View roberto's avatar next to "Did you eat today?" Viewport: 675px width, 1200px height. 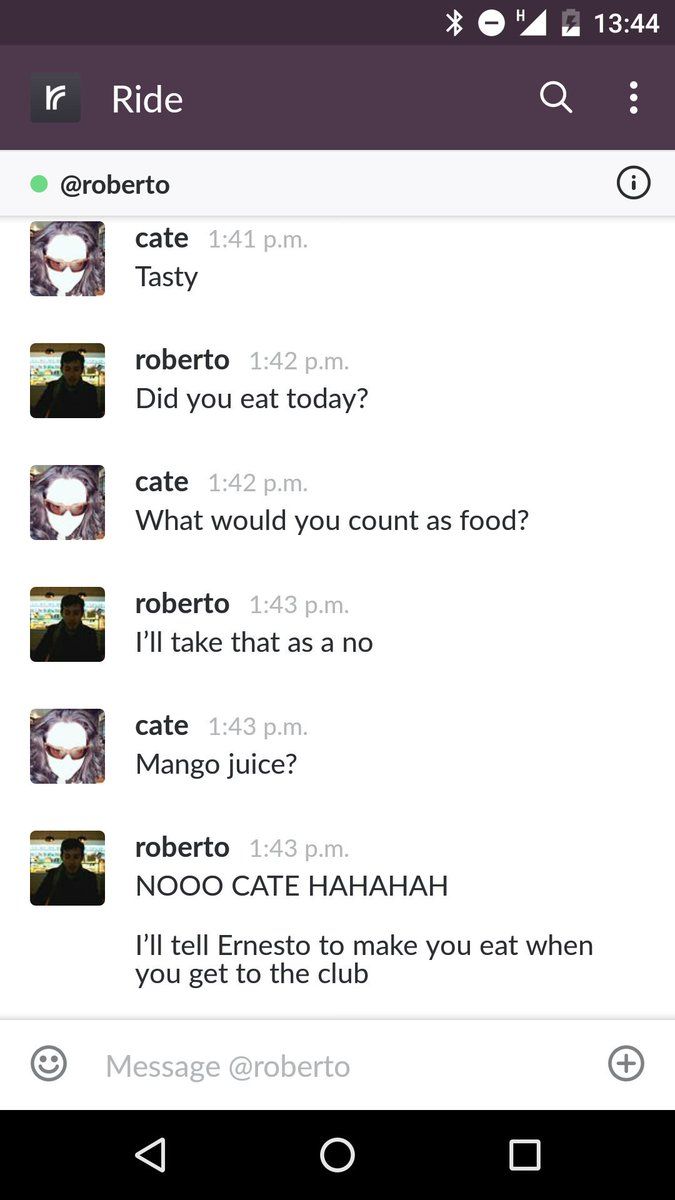pyautogui.click(x=67, y=381)
